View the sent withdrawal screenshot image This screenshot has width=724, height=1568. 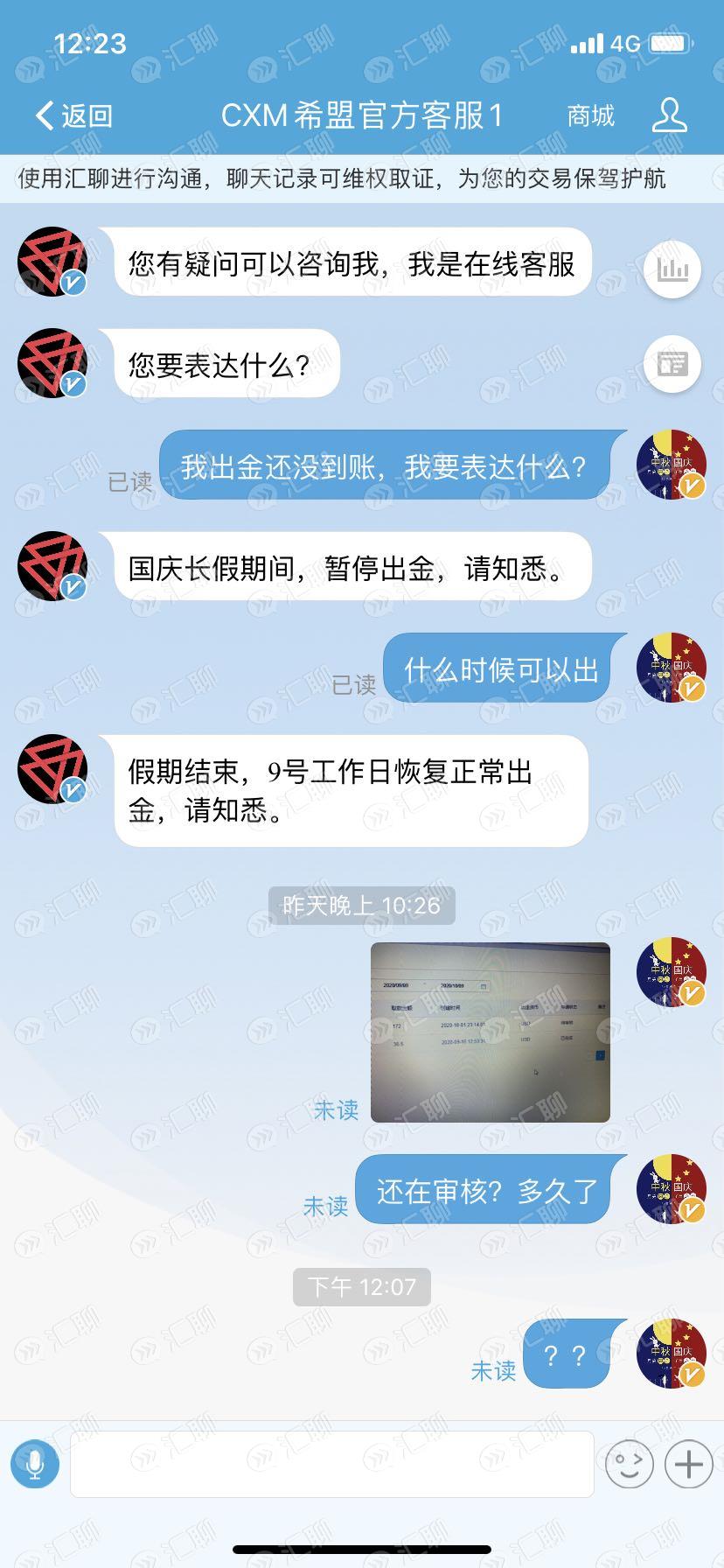(x=490, y=1032)
